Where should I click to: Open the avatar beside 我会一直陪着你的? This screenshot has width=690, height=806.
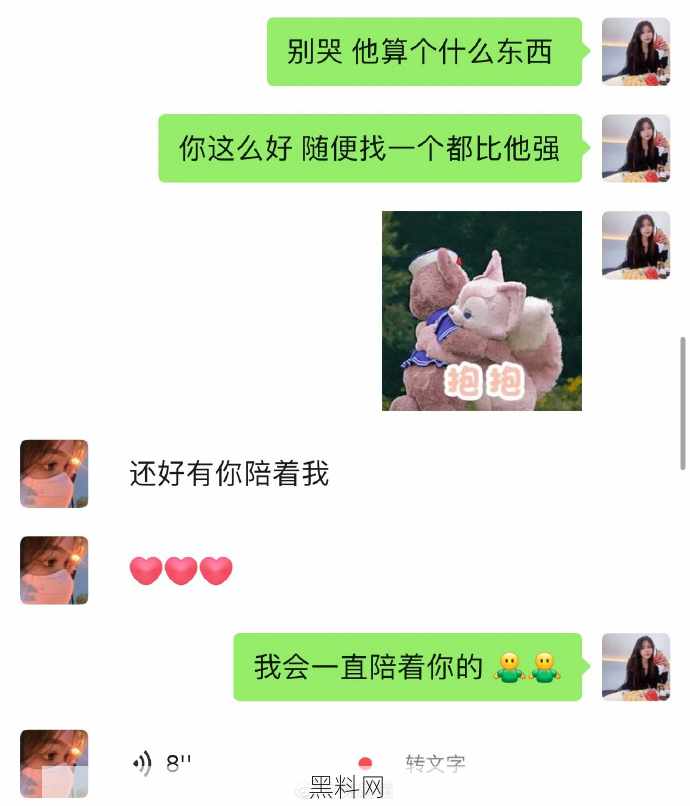[635, 666]
